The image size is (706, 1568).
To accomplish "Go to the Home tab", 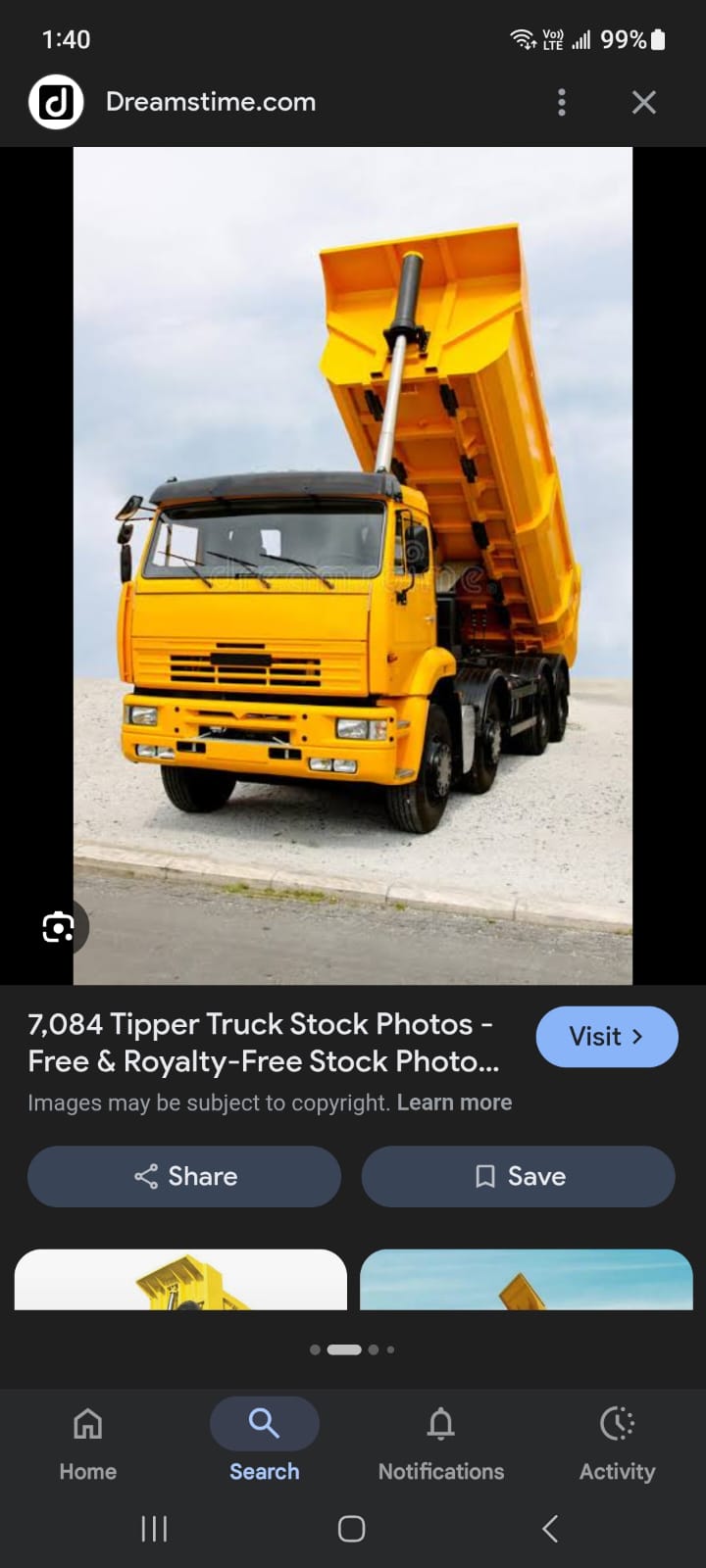I will pos(87,1442).
